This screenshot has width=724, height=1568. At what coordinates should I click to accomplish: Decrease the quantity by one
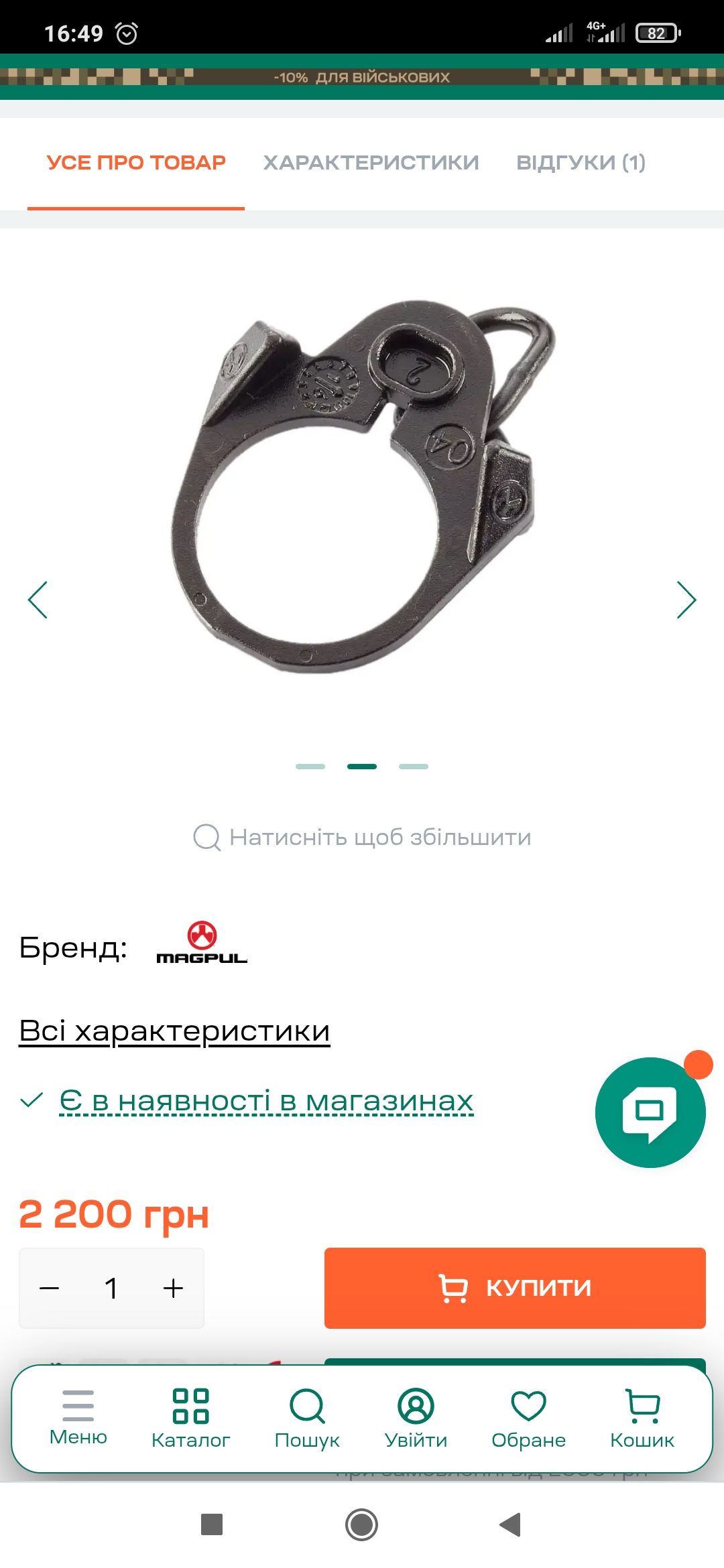(50, 1288)
